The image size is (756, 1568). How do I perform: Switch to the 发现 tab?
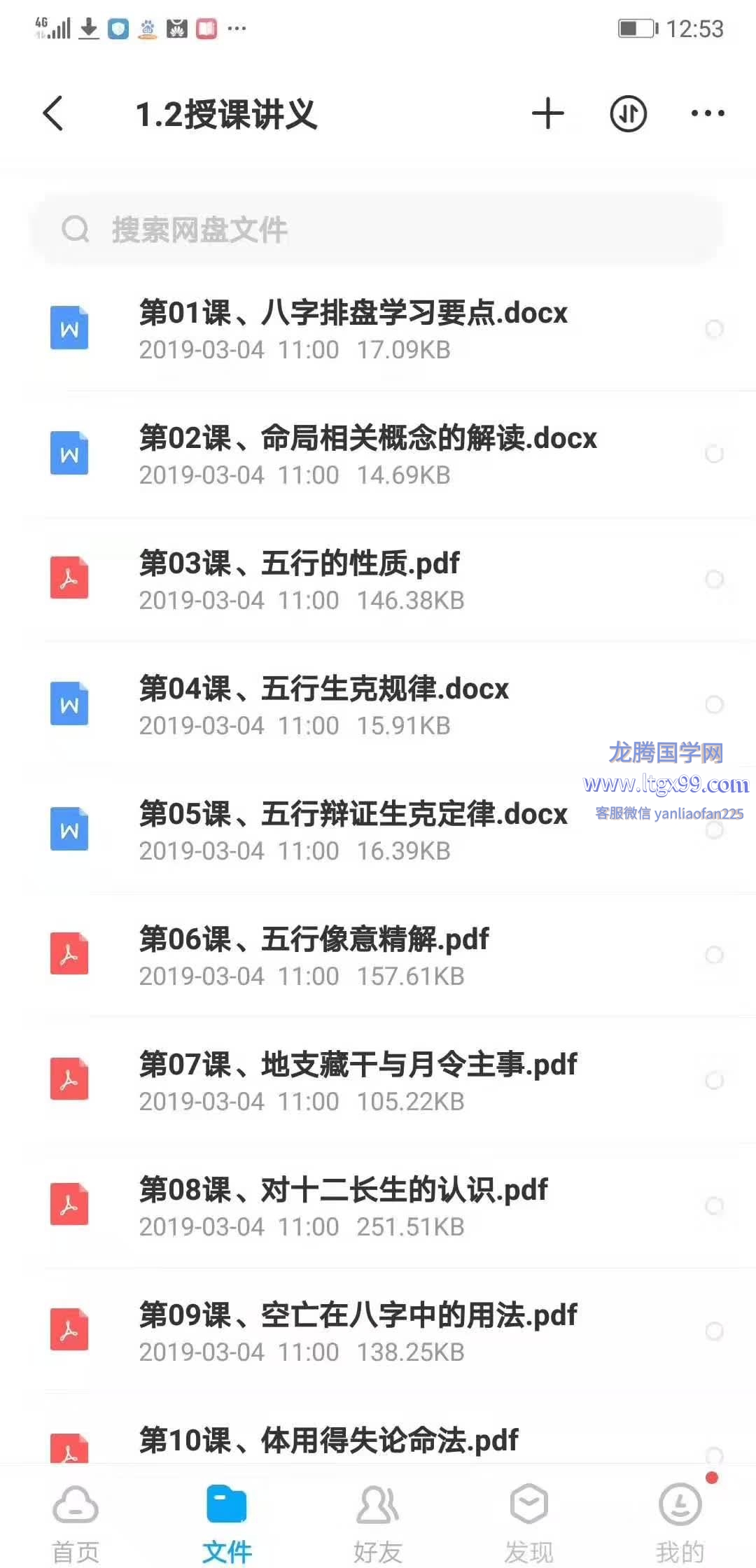(x=529, y=1520)
